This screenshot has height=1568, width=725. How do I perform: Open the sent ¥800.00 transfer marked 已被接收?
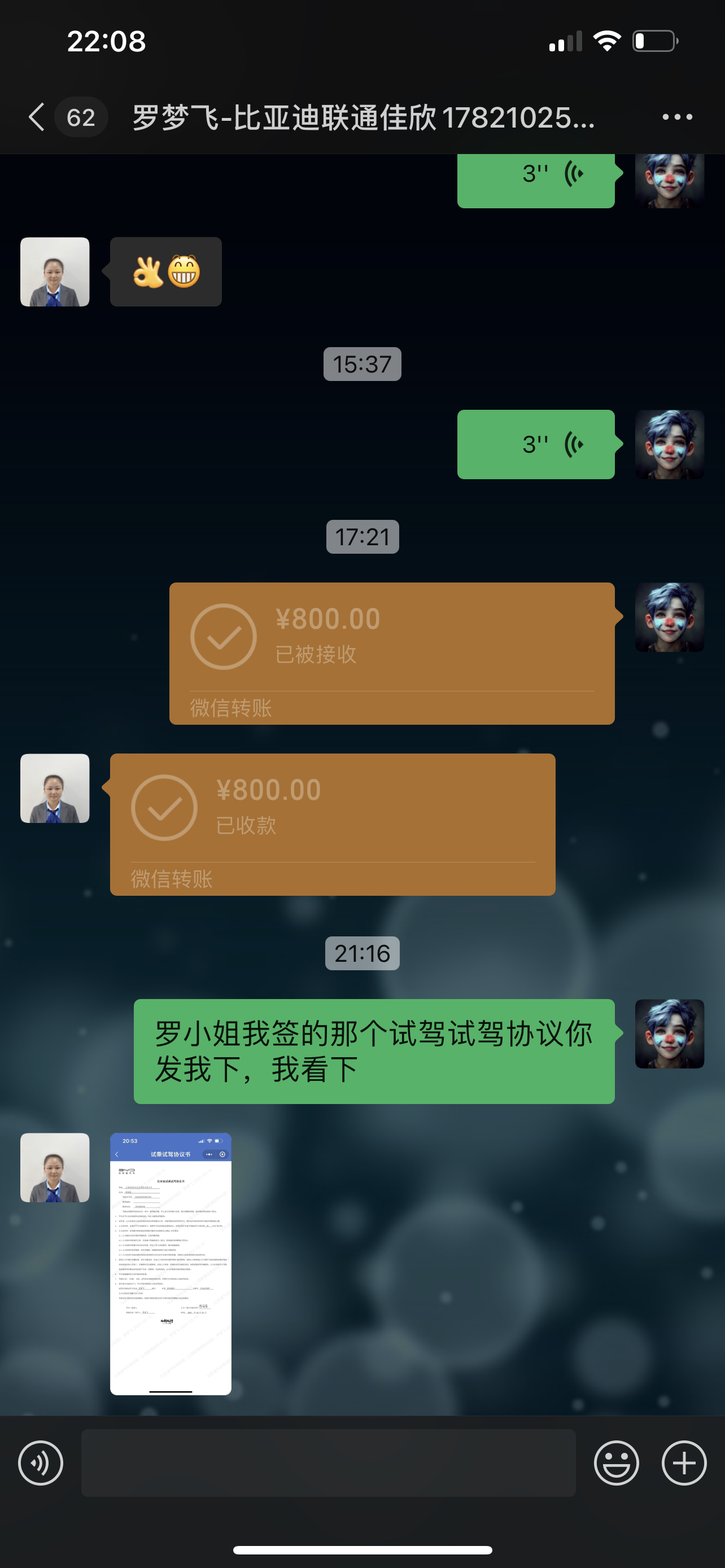click(392, 653)
